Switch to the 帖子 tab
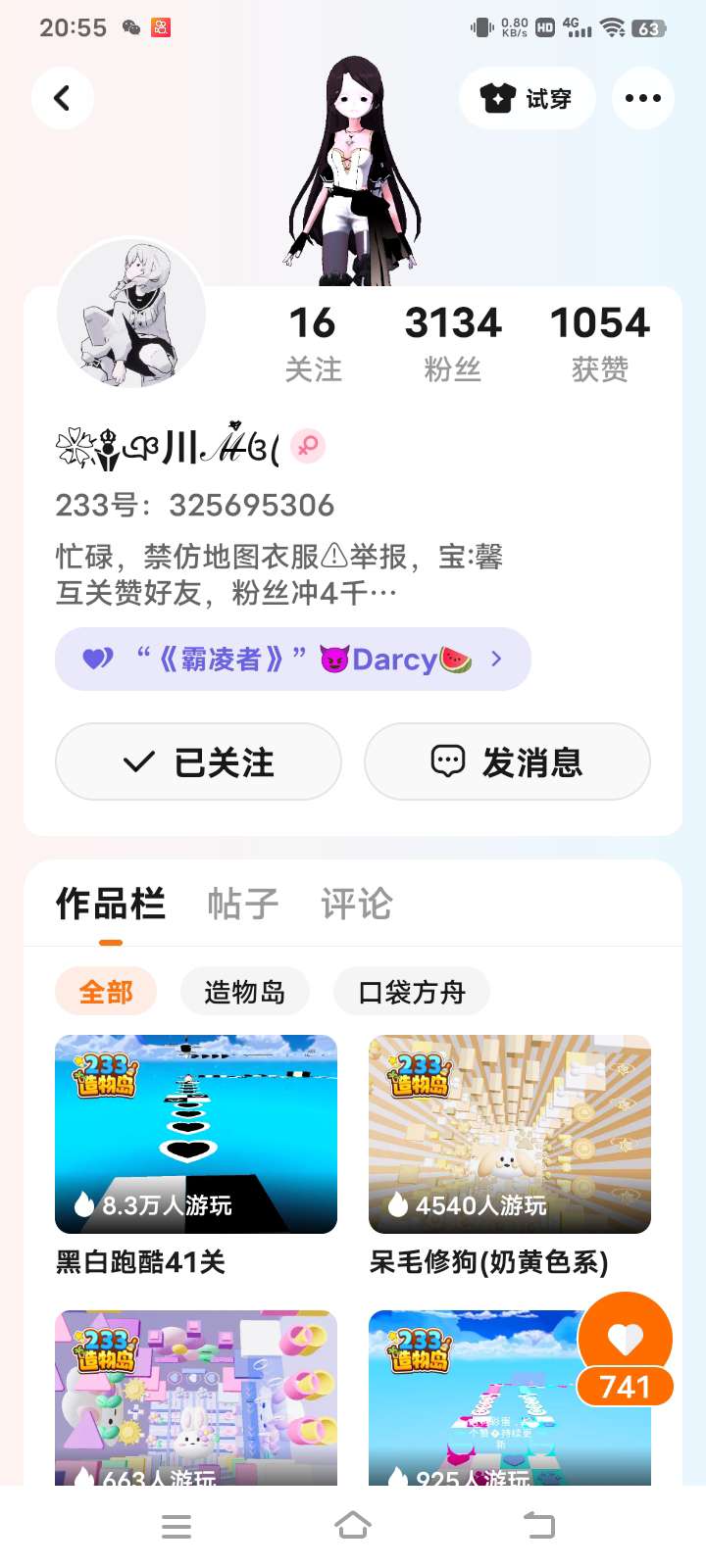This screenshot has width=706, height=1568. (242, 904)
